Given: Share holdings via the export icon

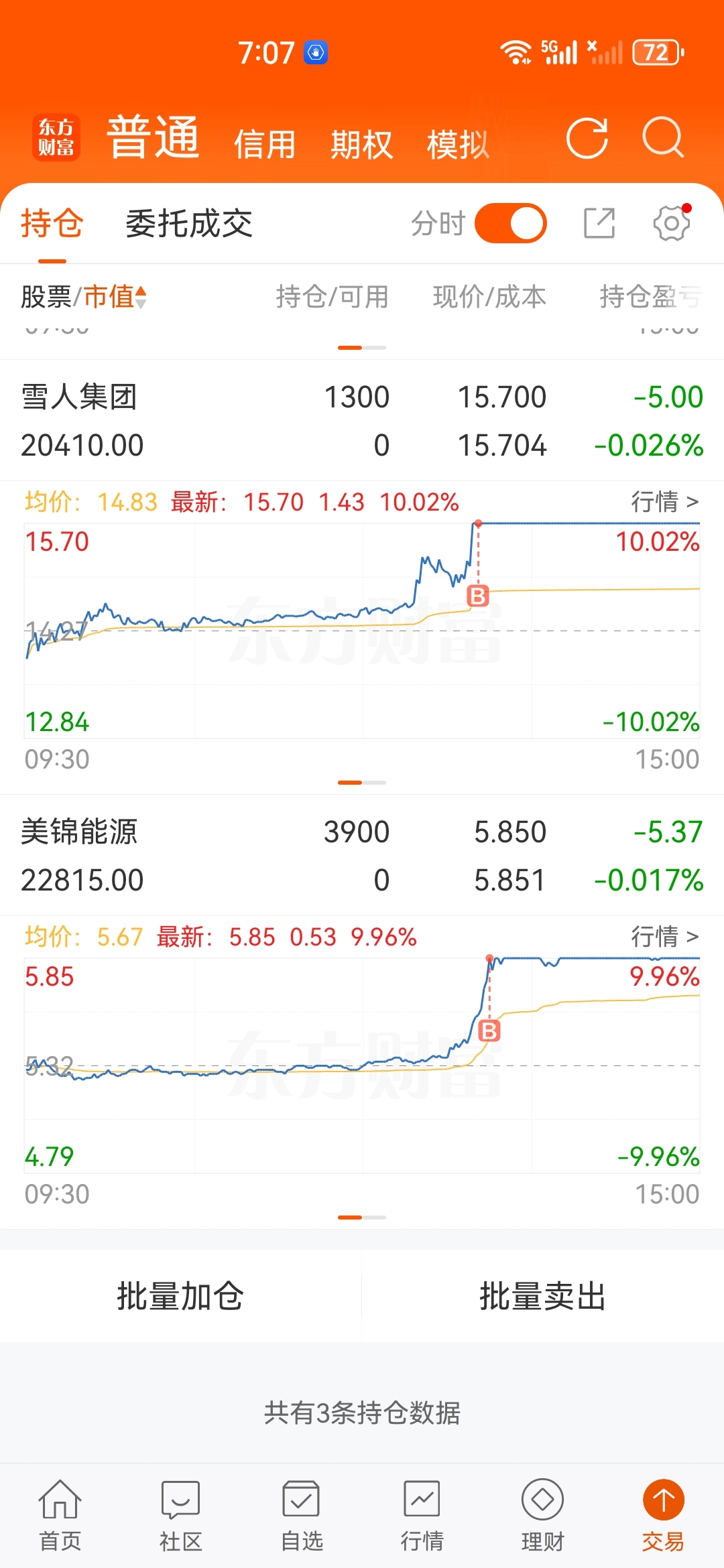Looking at the screenshot, I should pyautogui.click(x=599, y=223).
